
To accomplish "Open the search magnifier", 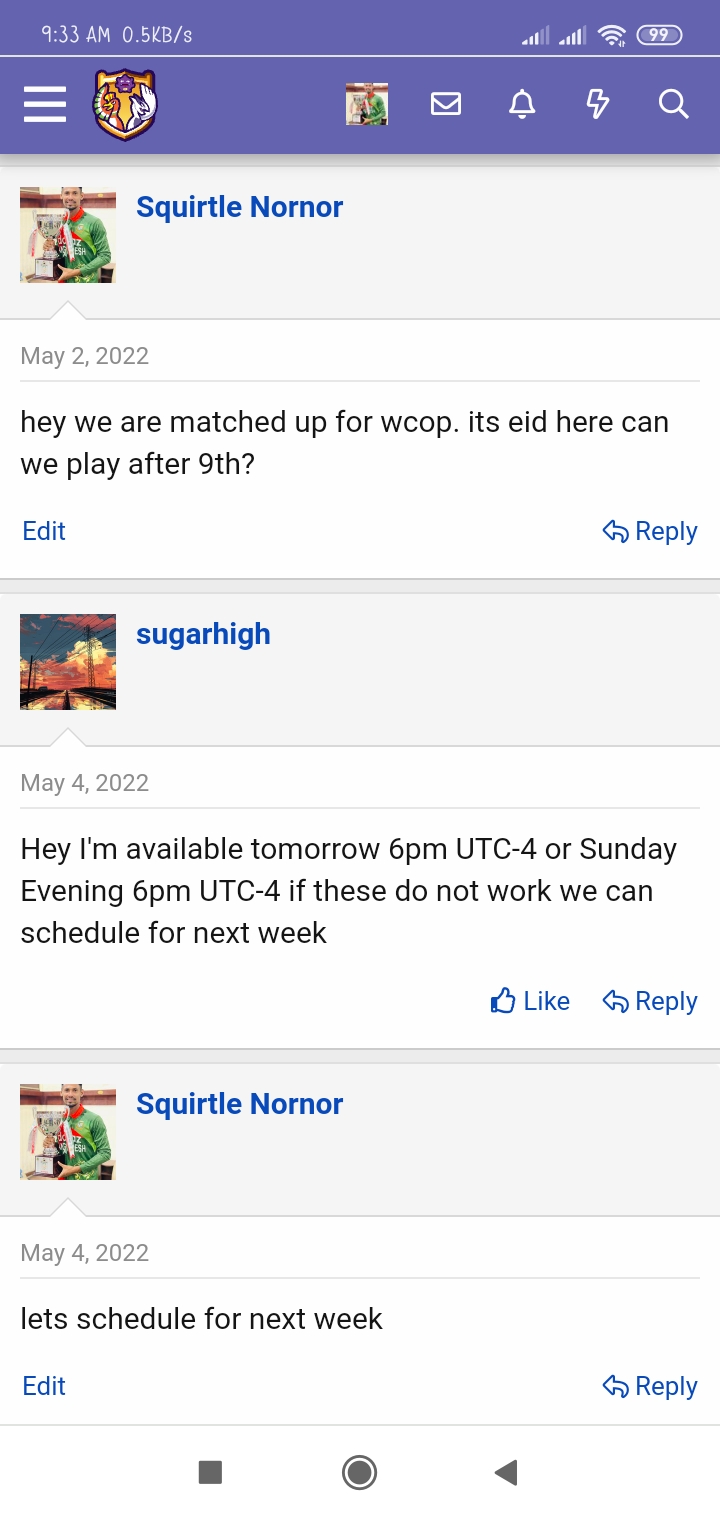I will (x=674, y=104).
